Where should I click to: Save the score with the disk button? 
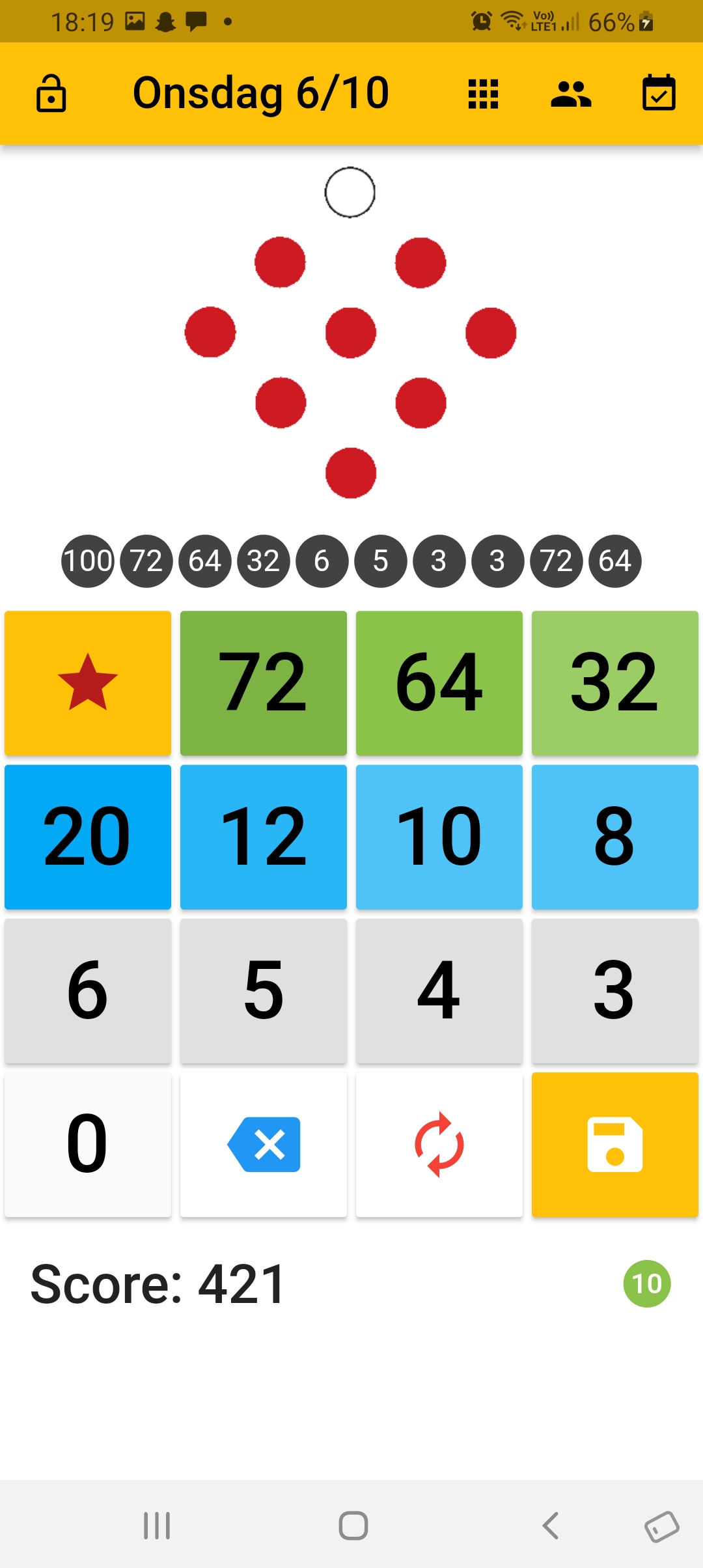615,1144
